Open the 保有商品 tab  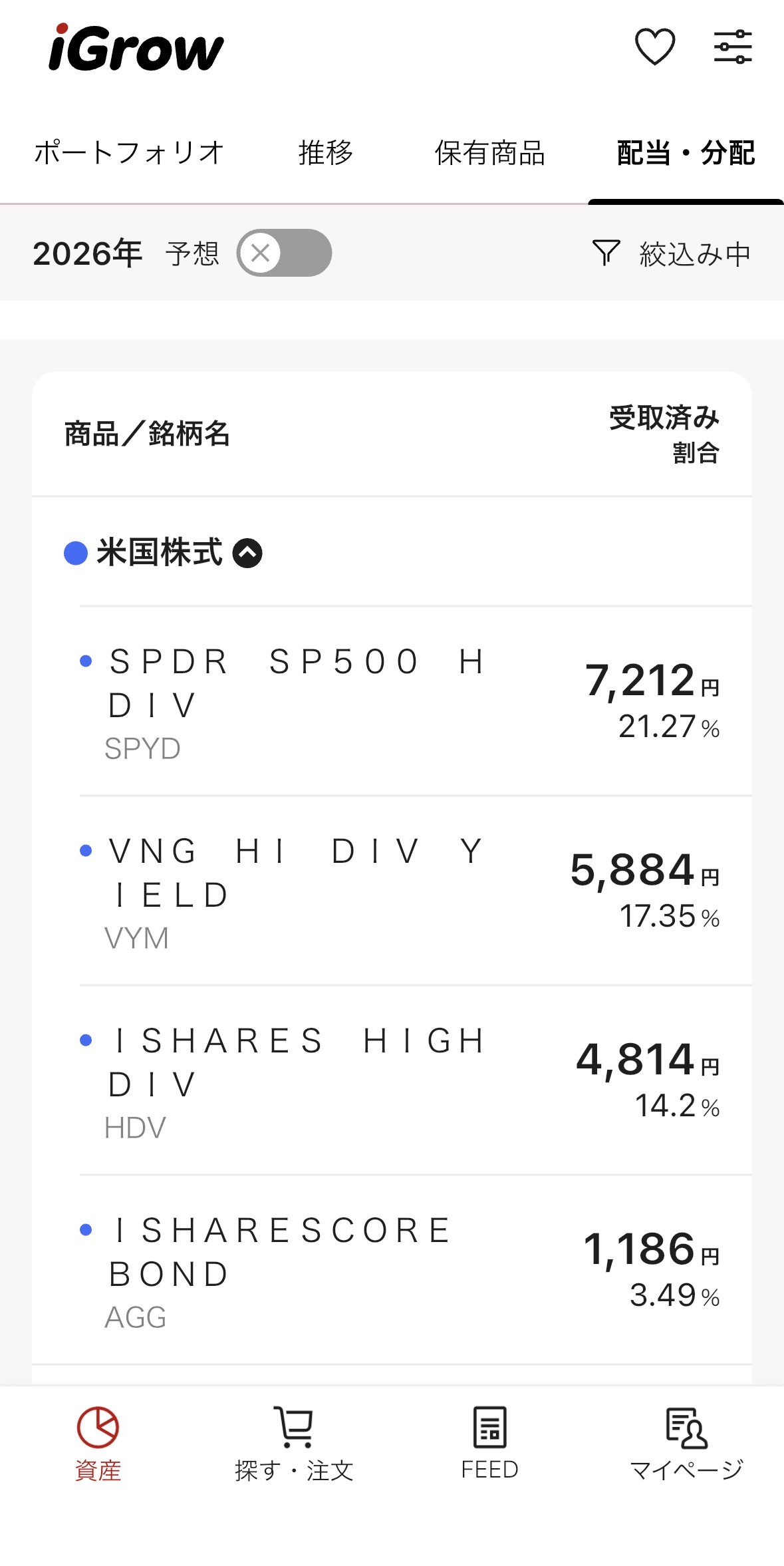click(491, 153)
